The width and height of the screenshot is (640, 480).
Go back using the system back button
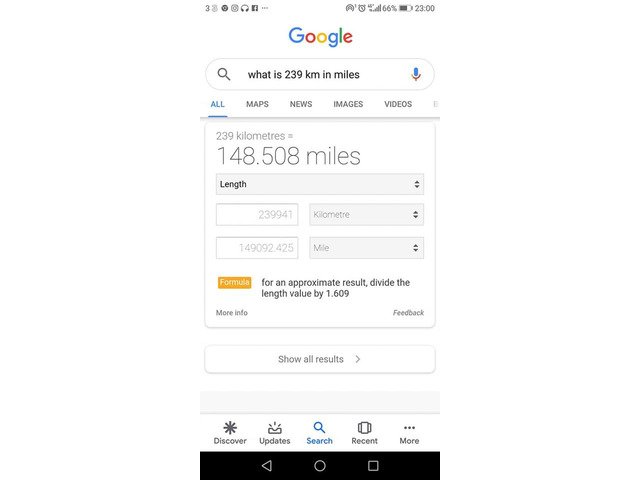(266, 466)
